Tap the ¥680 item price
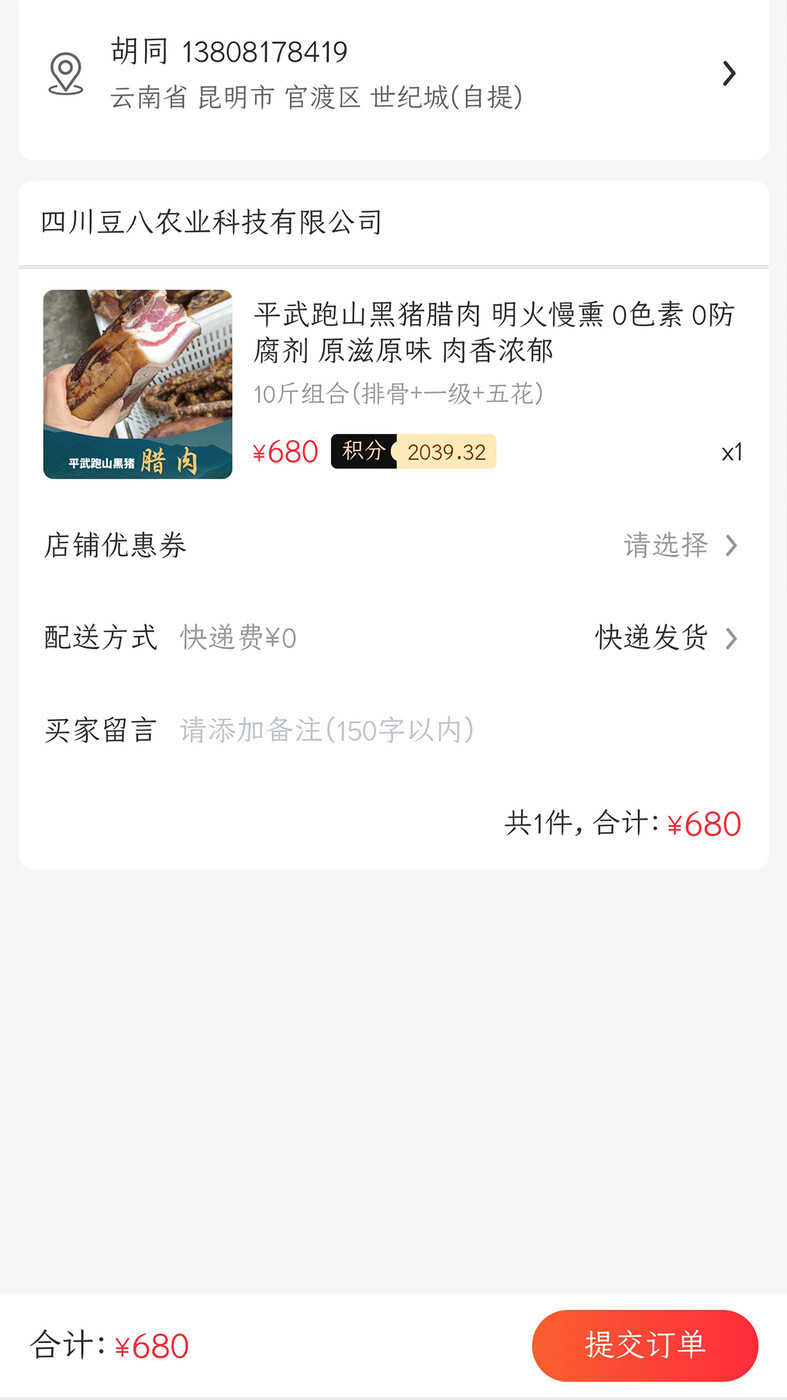Image resolution: width=787 pixels, height=1400 pixels. [285, 451]
